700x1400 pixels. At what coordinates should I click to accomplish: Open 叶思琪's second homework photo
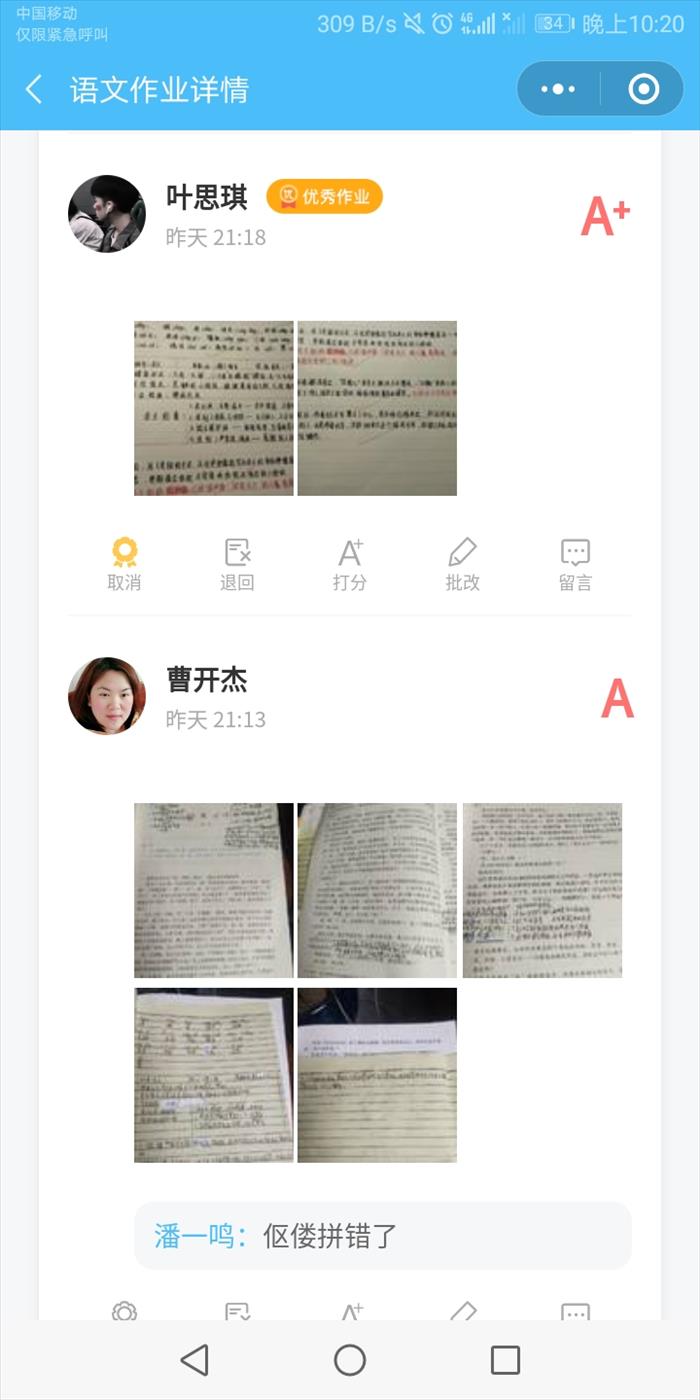coord(377,408)
